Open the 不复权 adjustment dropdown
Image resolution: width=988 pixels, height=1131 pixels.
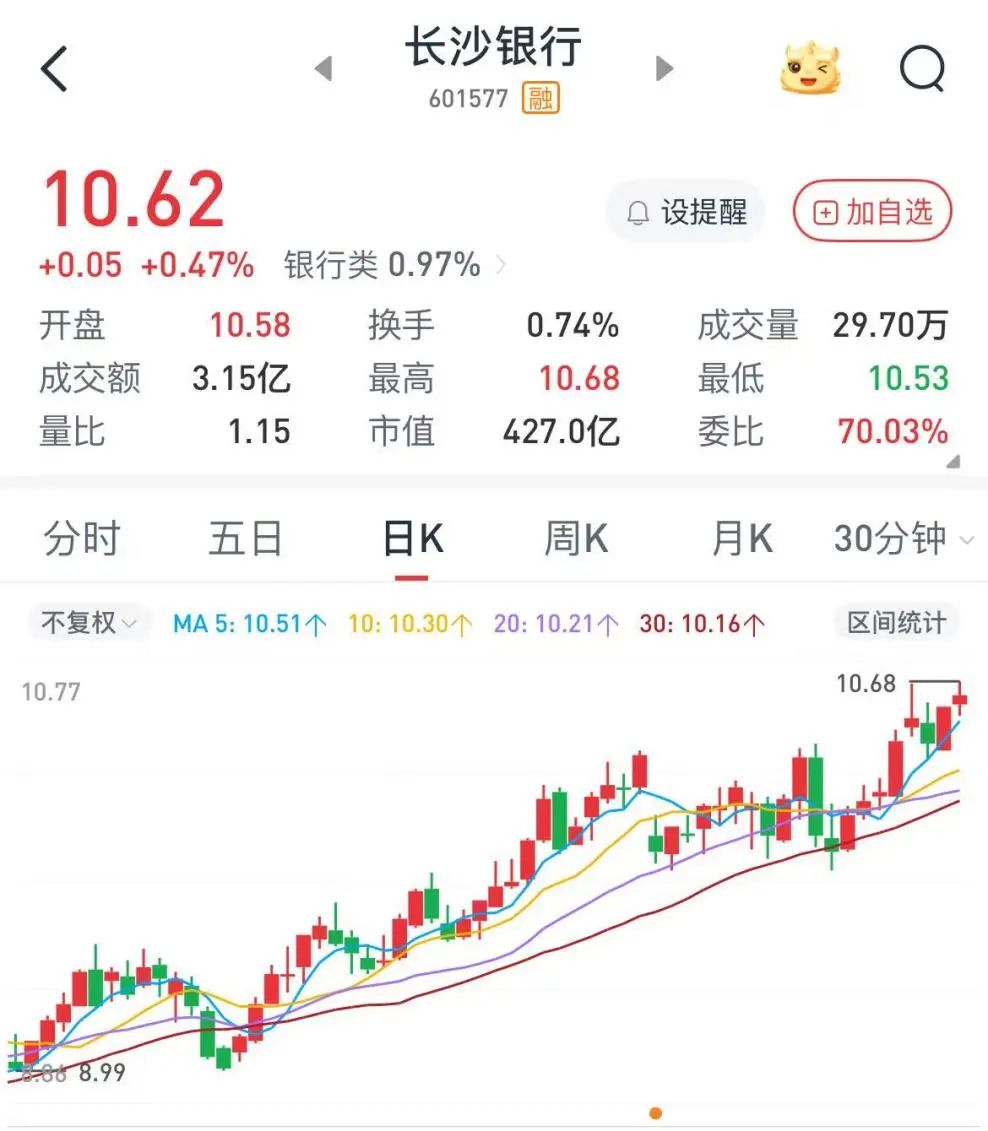point(88,623)
